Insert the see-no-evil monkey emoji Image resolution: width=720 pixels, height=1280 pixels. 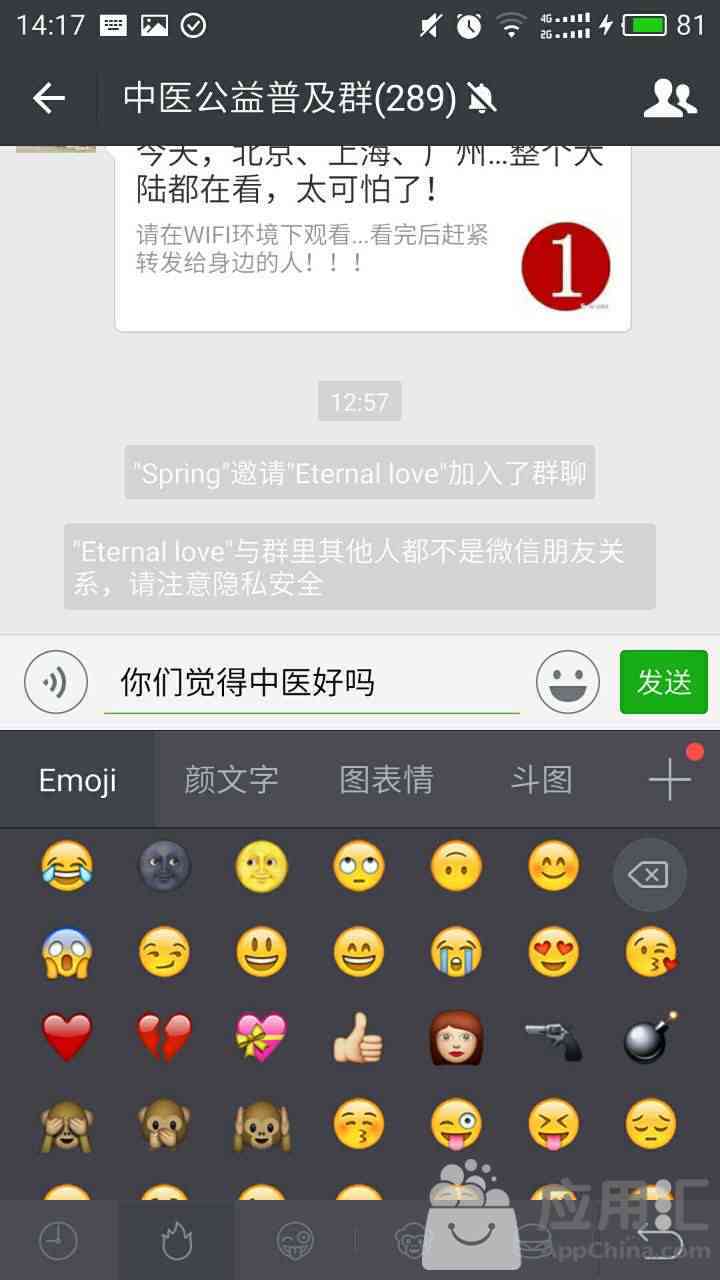pyautogui.click(x=67, y=1124)
